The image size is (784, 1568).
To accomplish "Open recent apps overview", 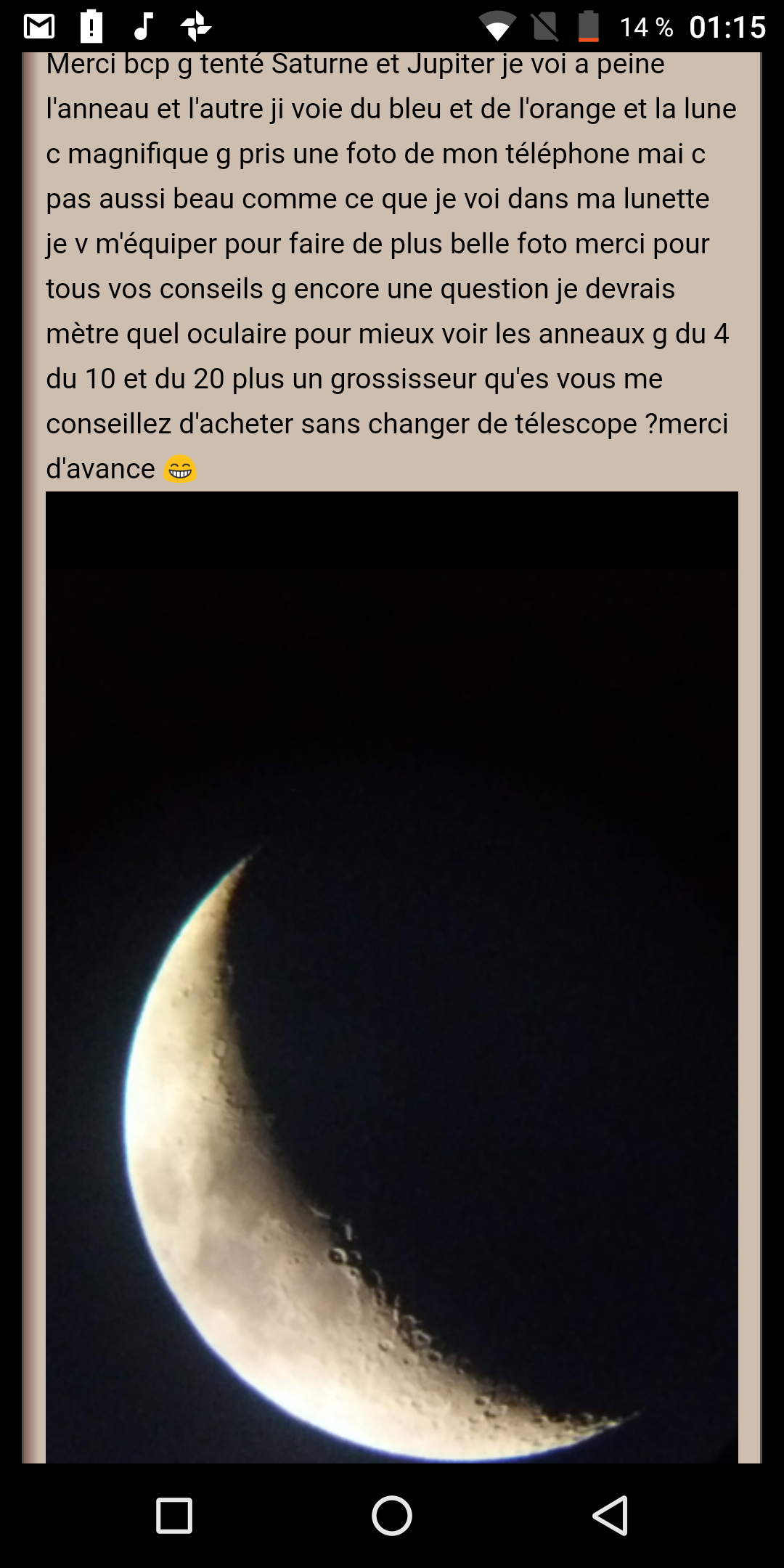I will (x=174, y=1516).
